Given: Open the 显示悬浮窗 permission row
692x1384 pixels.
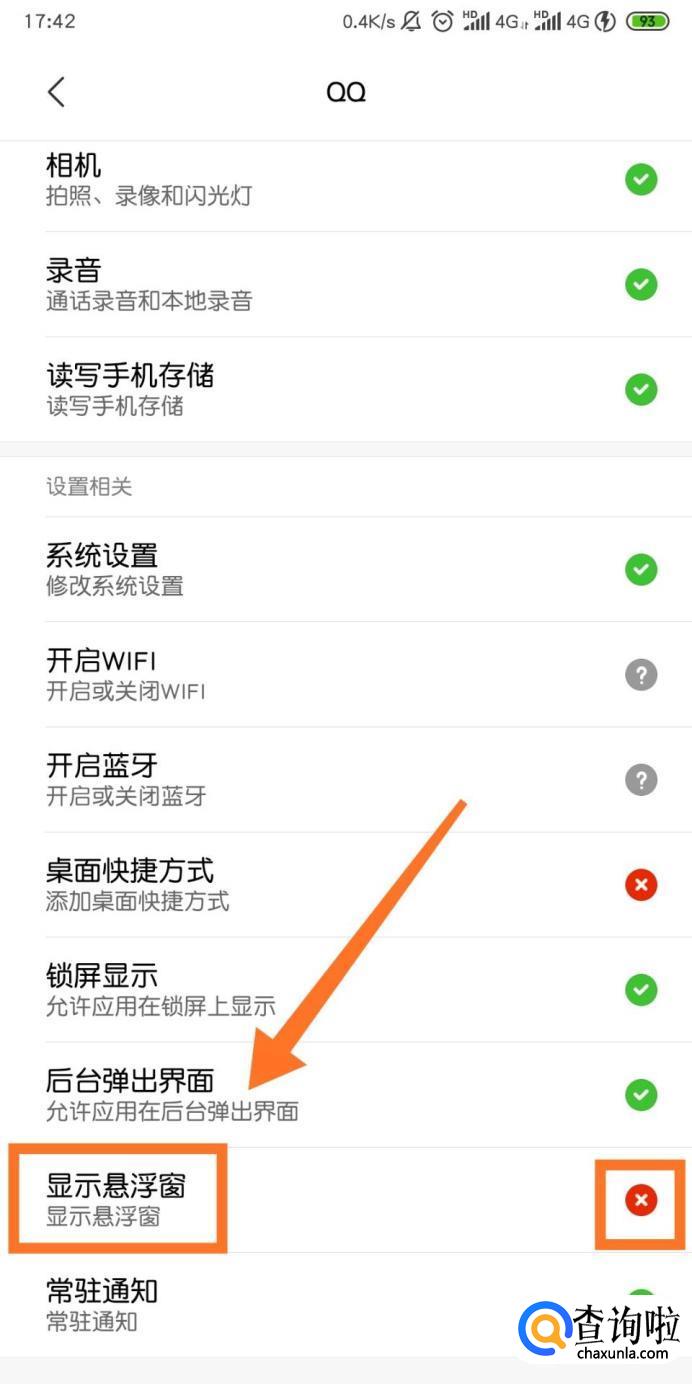Looking at the screenshot, I should click(x=346, y=1199).
